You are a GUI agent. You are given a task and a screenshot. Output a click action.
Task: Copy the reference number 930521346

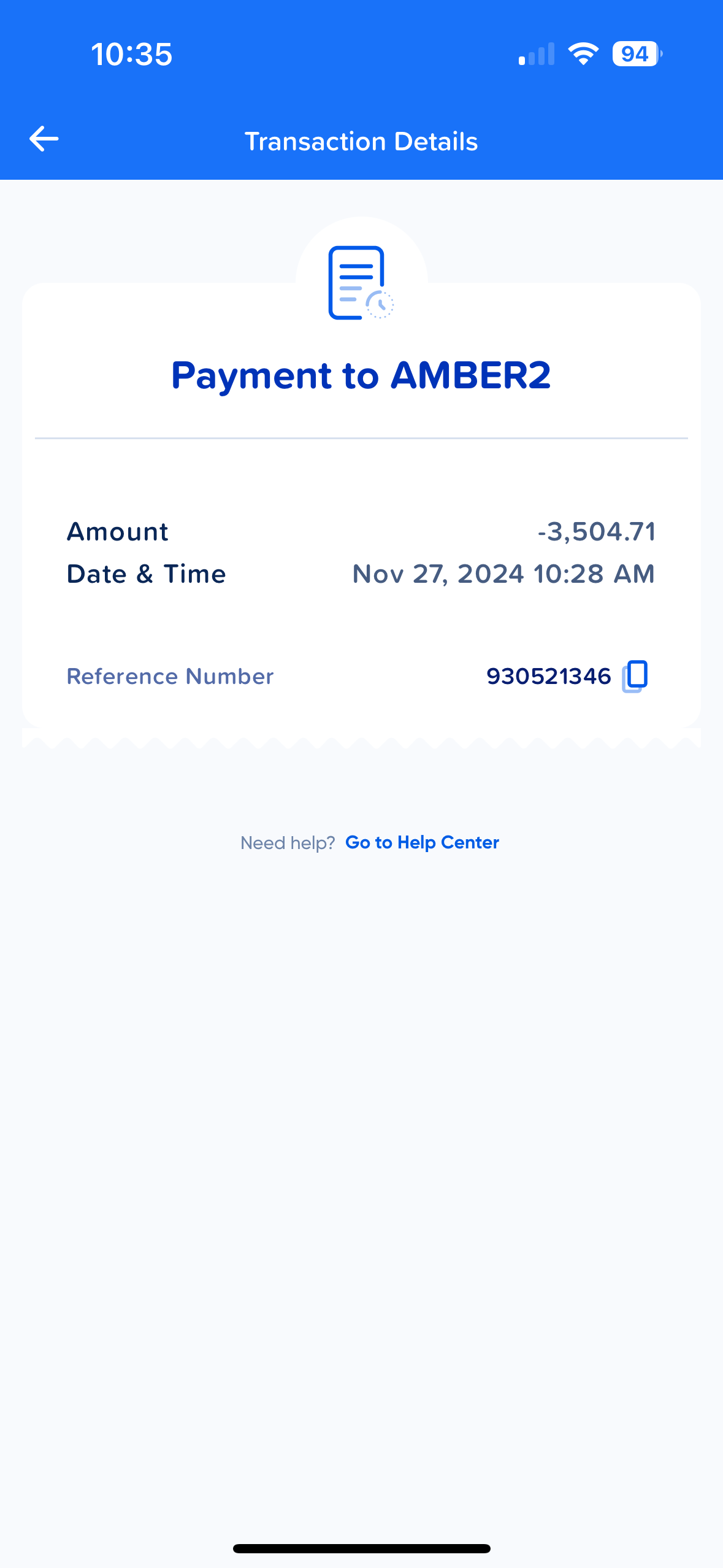point(635,676)
